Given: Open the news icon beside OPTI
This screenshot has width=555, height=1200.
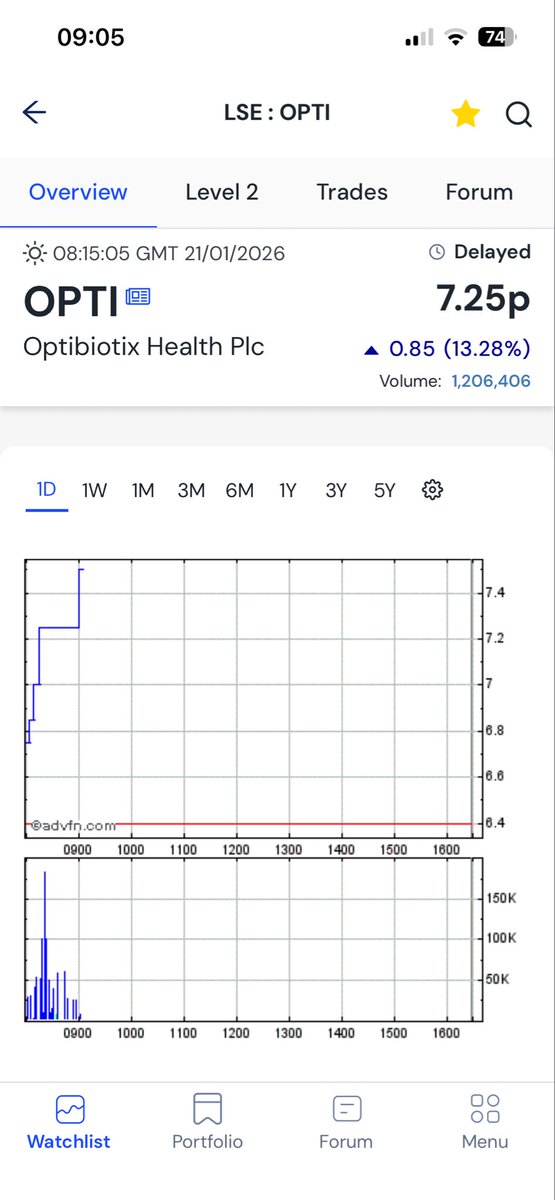Looking at the screenshot, I should (x=138, y=298).
